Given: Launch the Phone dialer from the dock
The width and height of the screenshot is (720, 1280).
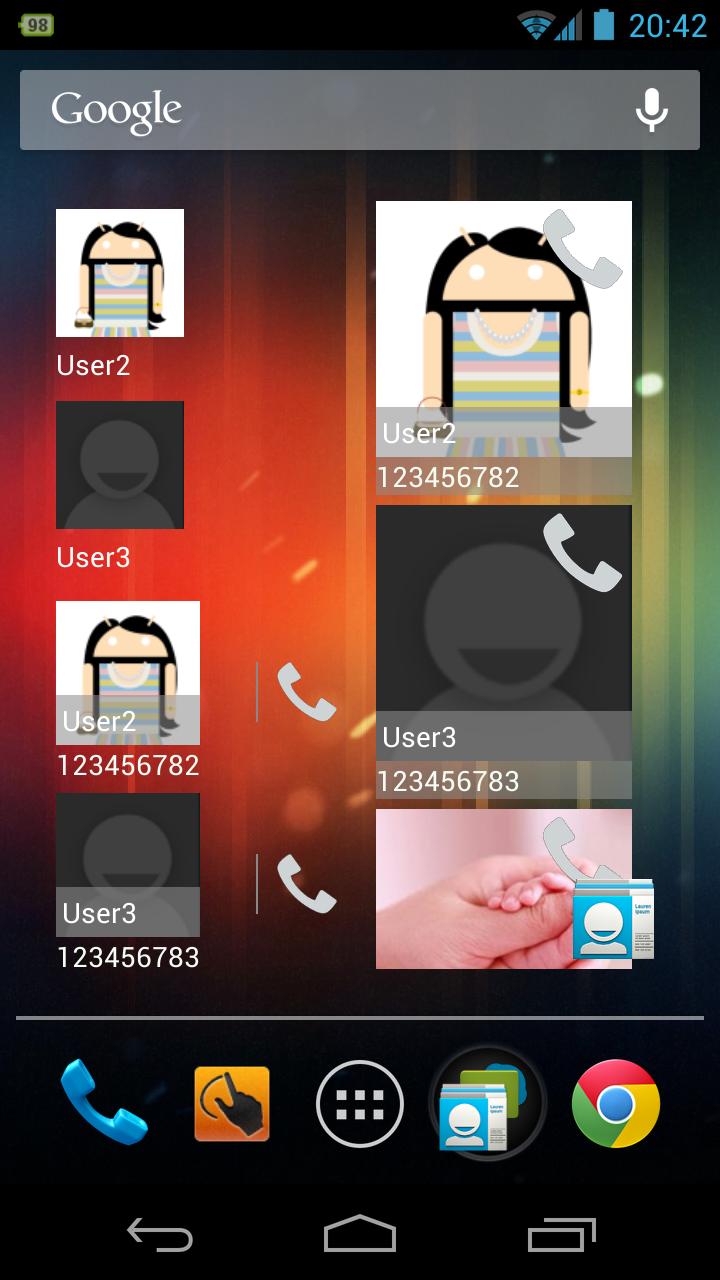Looking at the screenshot, I should coord(104,1104).
